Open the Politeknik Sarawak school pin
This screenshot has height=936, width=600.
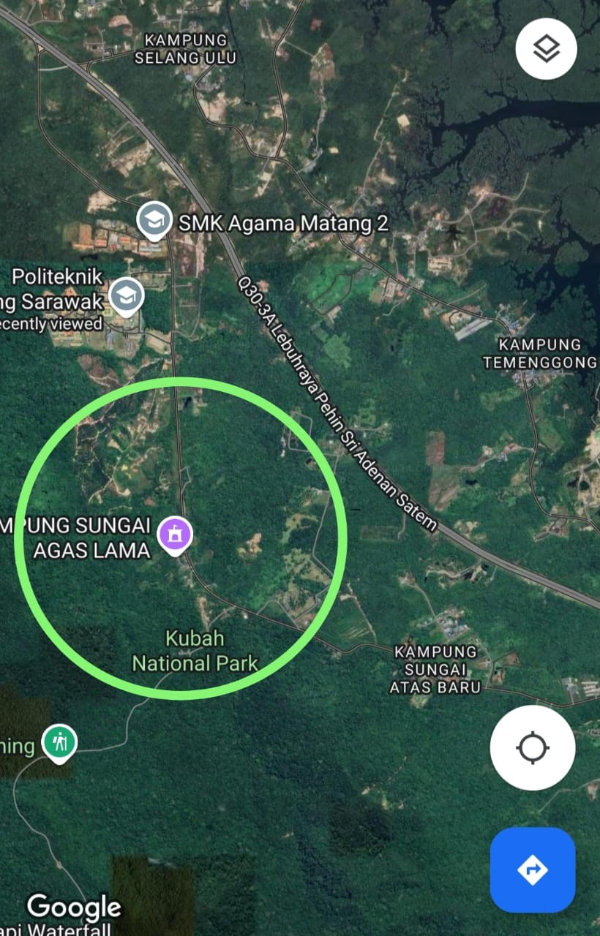126,296
